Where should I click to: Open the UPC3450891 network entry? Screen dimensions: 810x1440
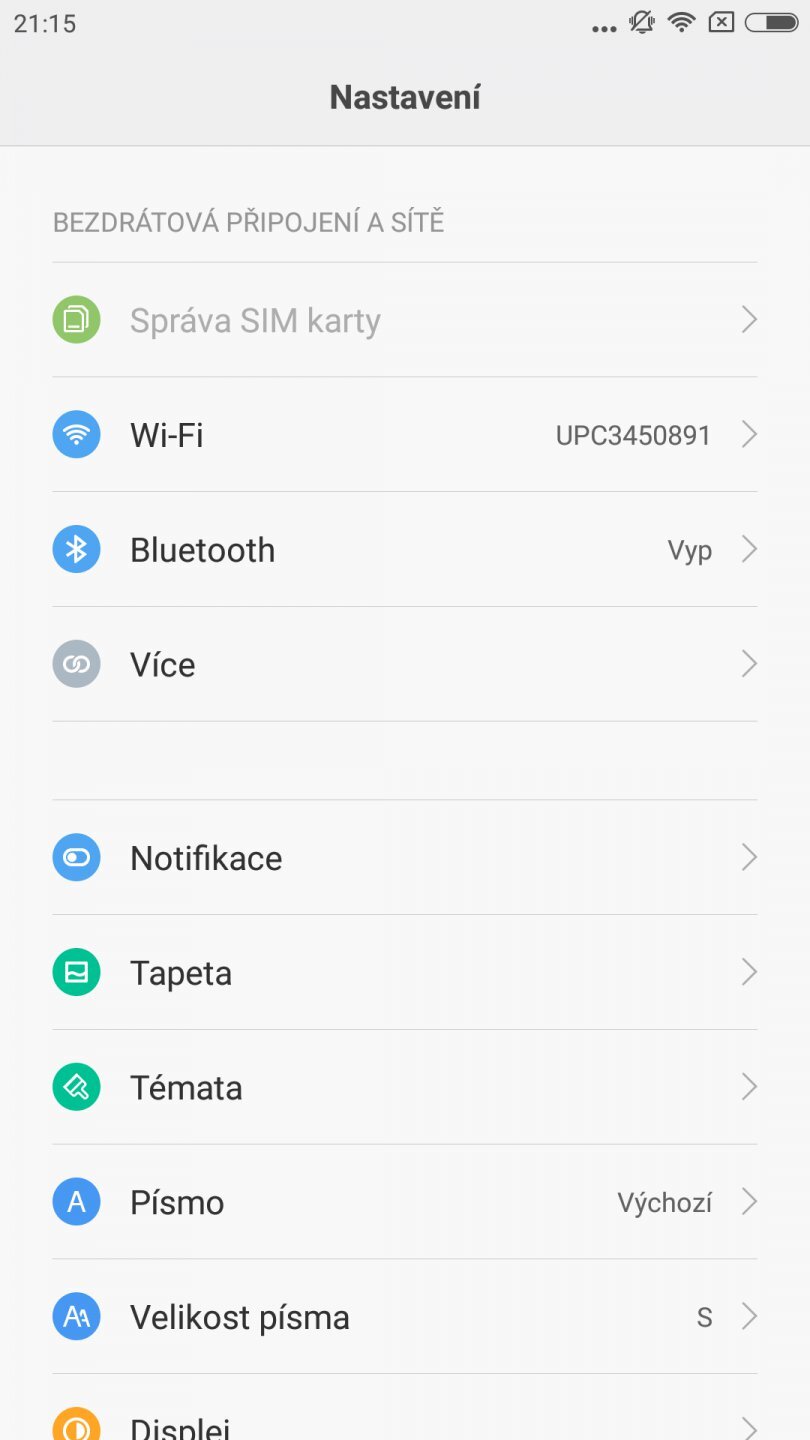634,434
